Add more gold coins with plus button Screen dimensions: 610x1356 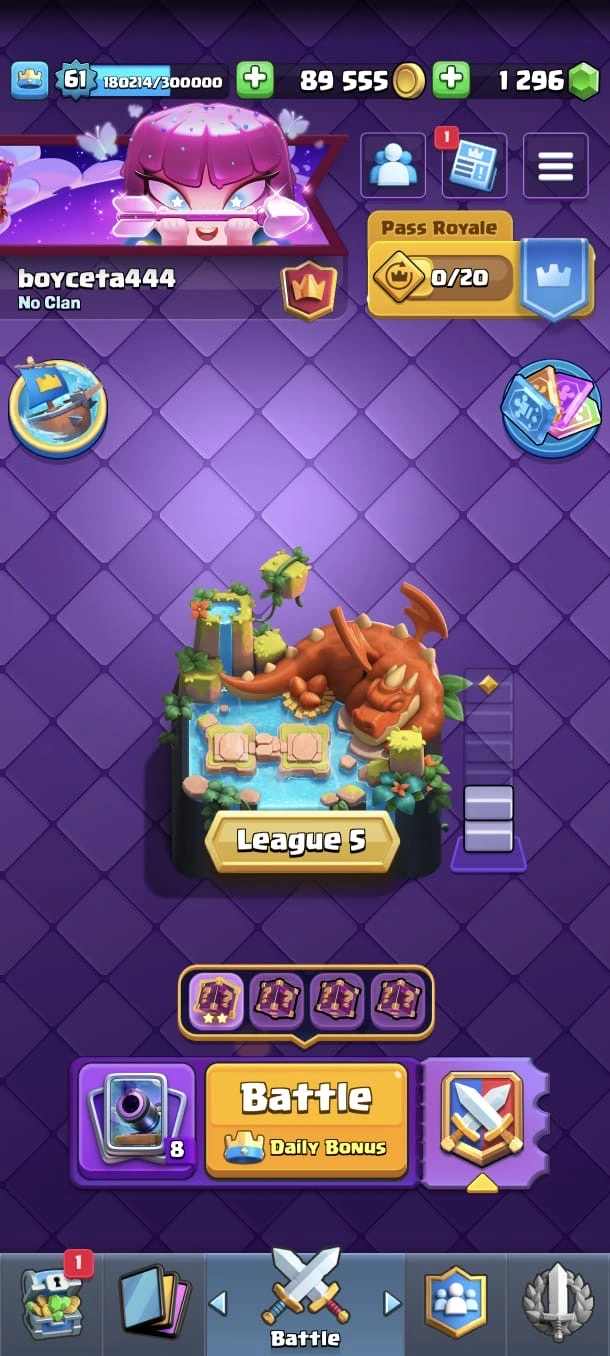click(x=255, y=80)
